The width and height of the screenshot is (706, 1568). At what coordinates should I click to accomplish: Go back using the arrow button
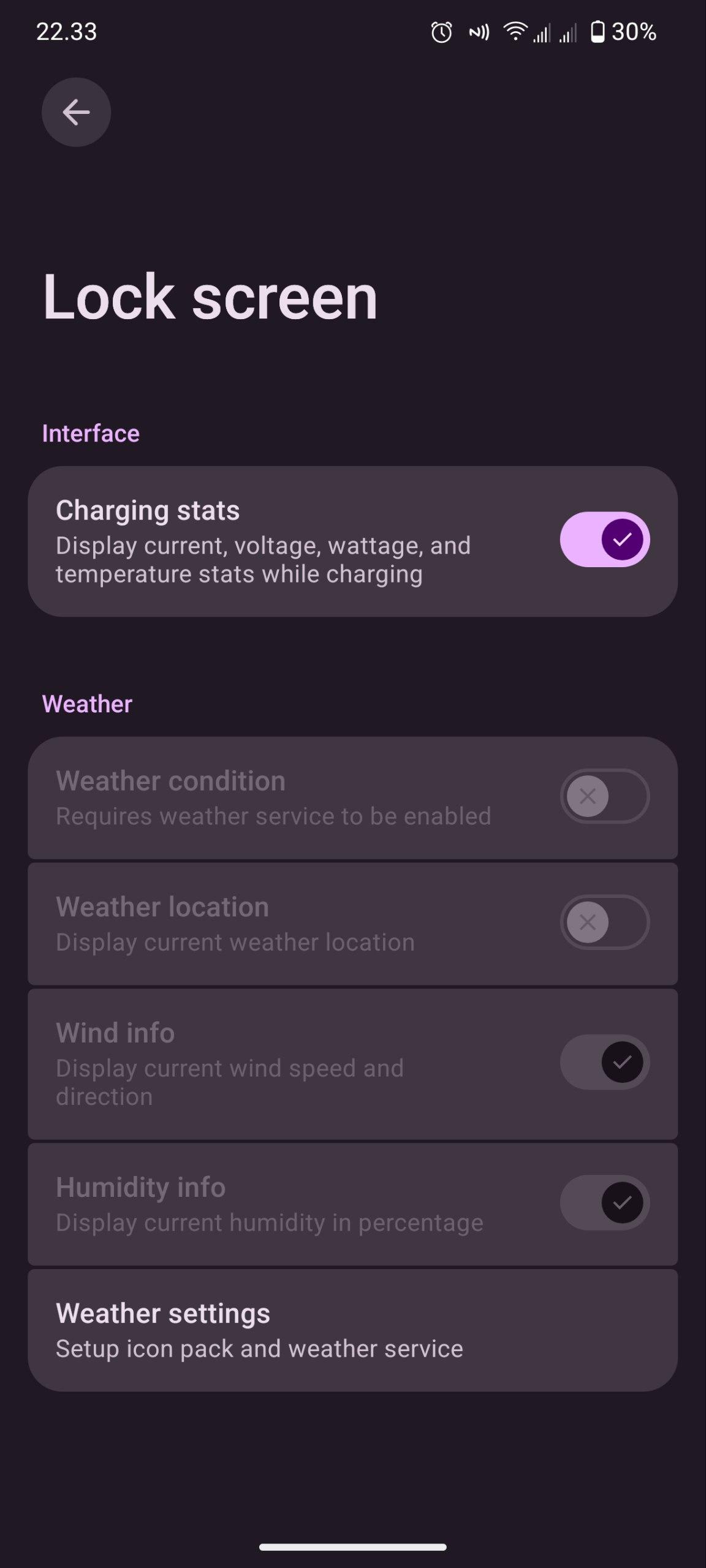pyautogui.click(x=76, y=112)
